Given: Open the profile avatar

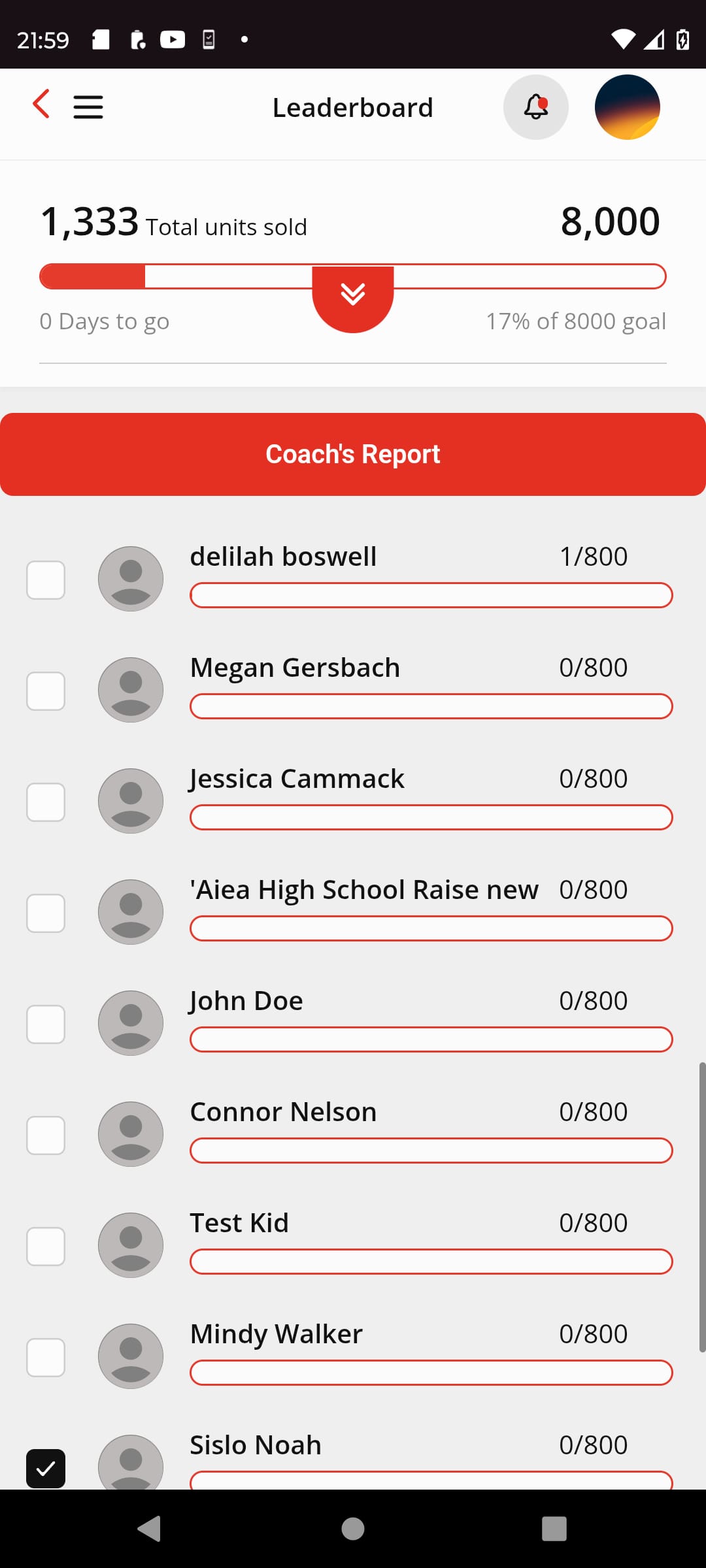Looking at the screenshot, I should click(x=627, y=107).
